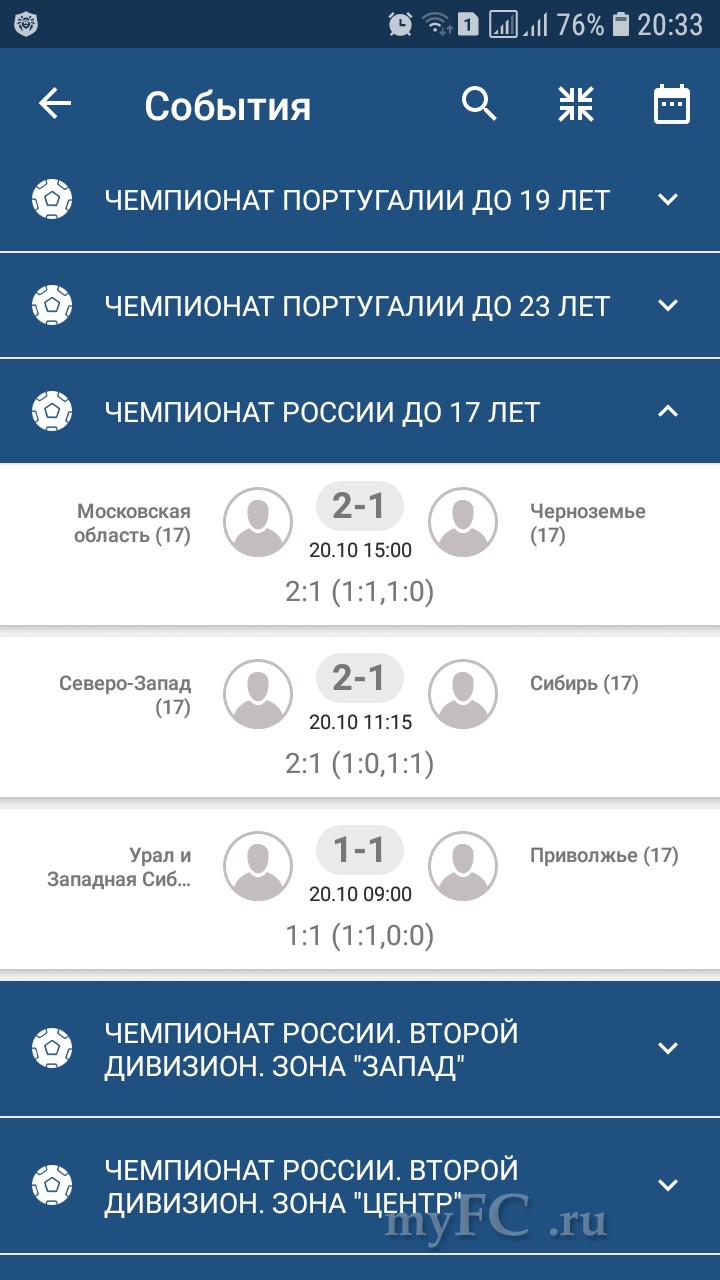Open the calendar date picker
The width and height of the screenshot is (720, 1280).
pos(672,104)
